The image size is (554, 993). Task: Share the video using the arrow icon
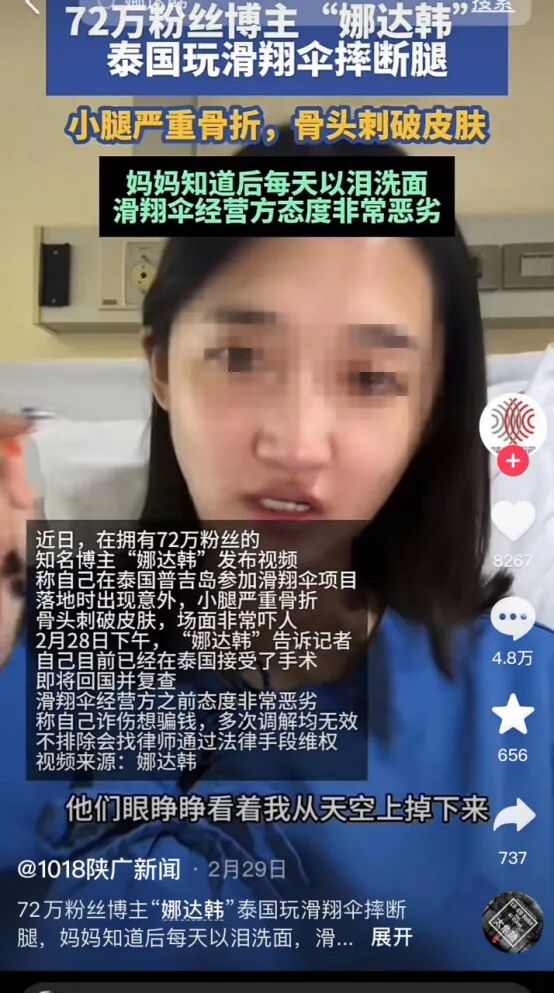[513, 816]
